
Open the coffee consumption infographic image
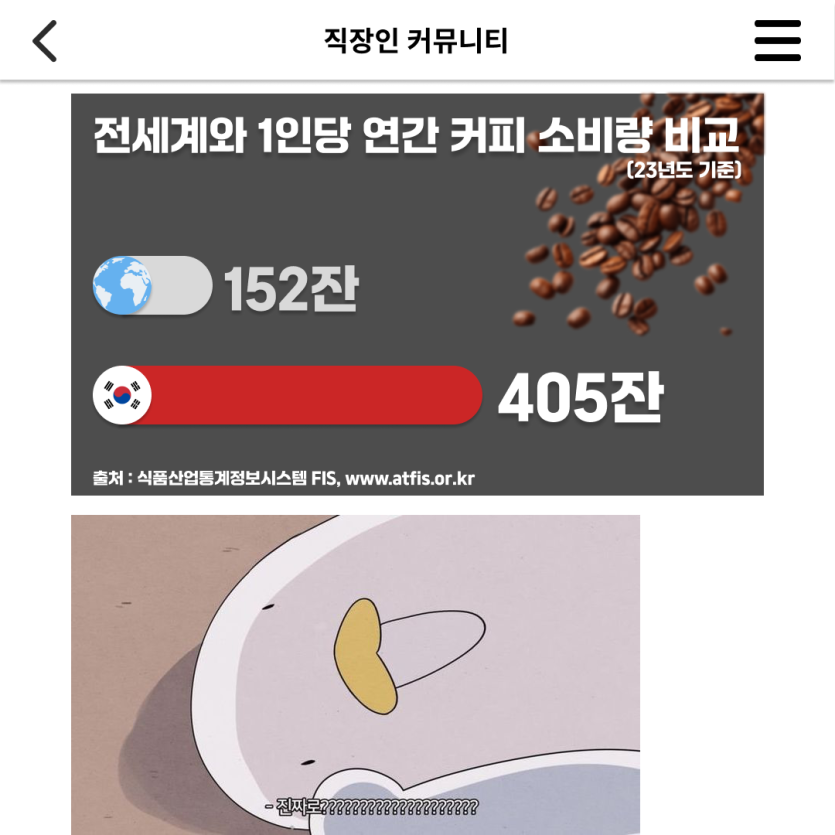[x=417, y=294]
